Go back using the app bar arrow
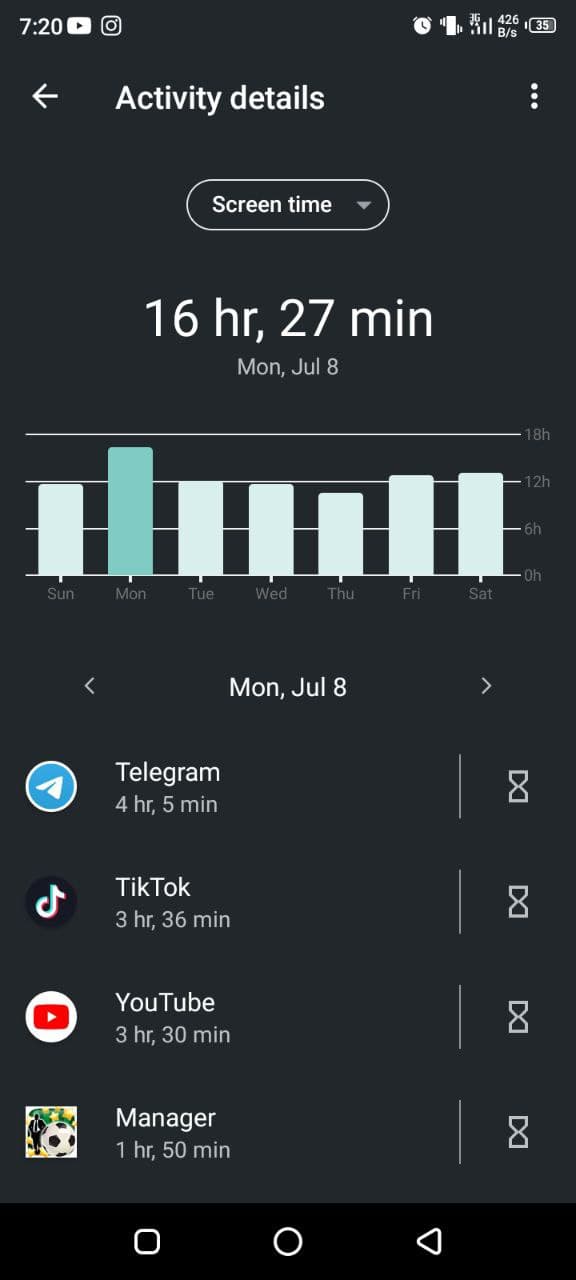Image resolution: width=576 pixels, height=1280 pixels. click(x=45, y=96)
